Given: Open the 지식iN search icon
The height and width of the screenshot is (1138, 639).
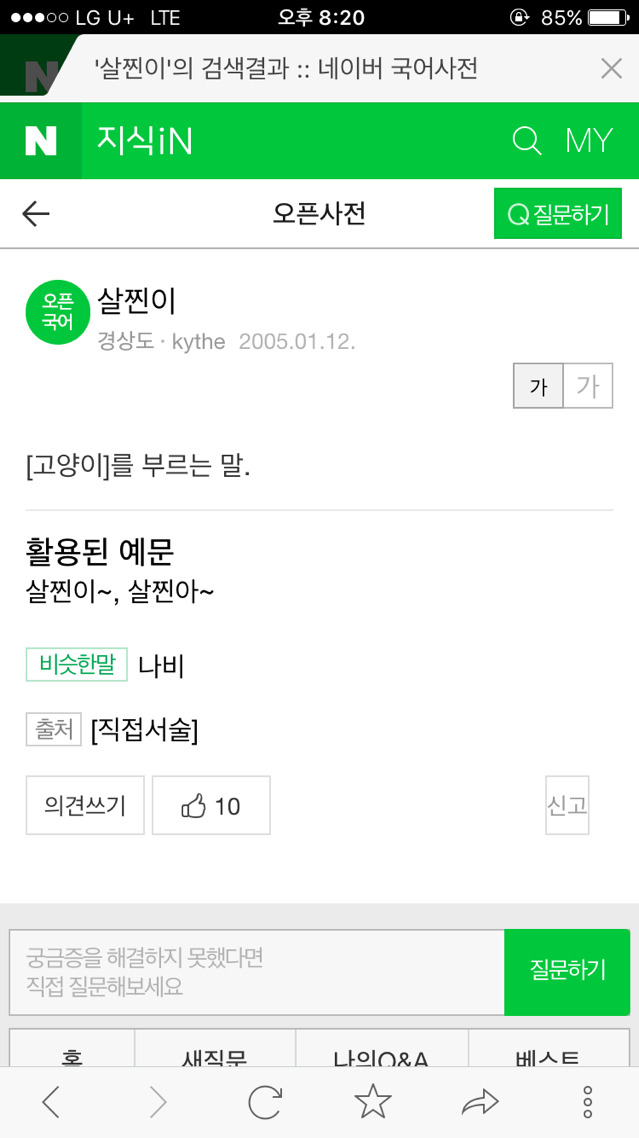Looking at the screenshot, I should pos(526,141).
